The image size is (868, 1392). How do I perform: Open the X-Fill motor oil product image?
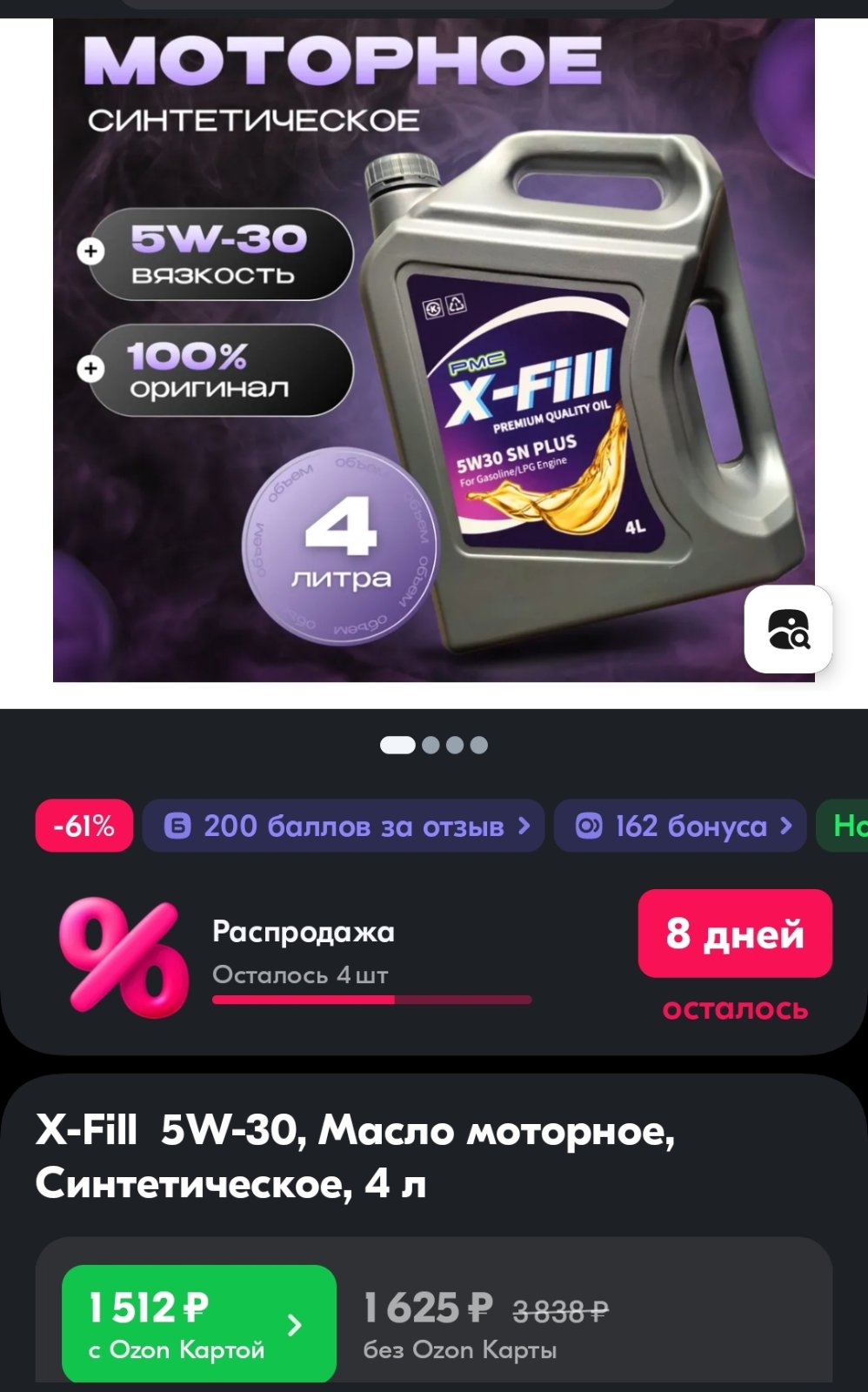point(434,350)
